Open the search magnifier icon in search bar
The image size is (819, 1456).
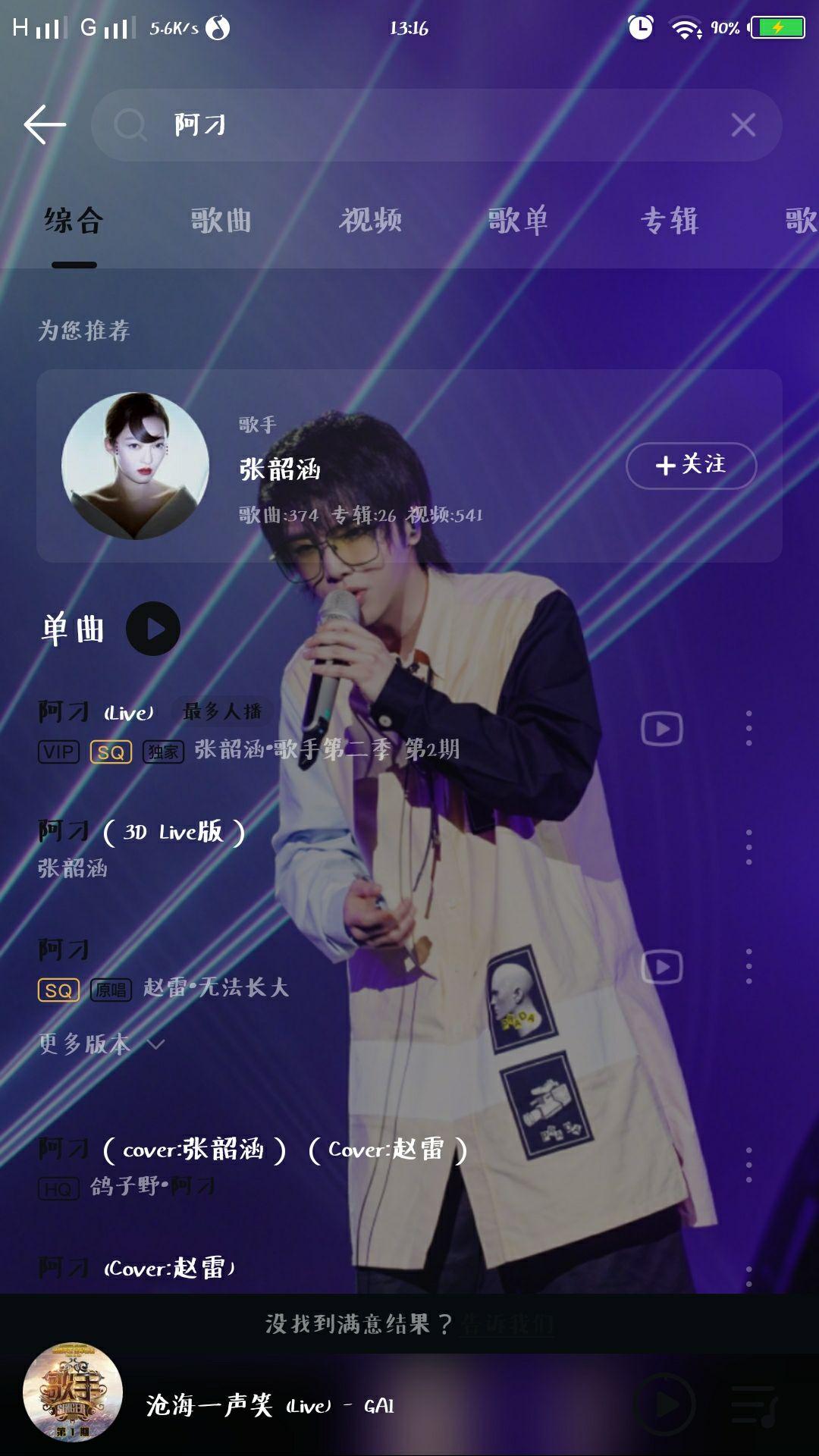(x=133, y=125)
